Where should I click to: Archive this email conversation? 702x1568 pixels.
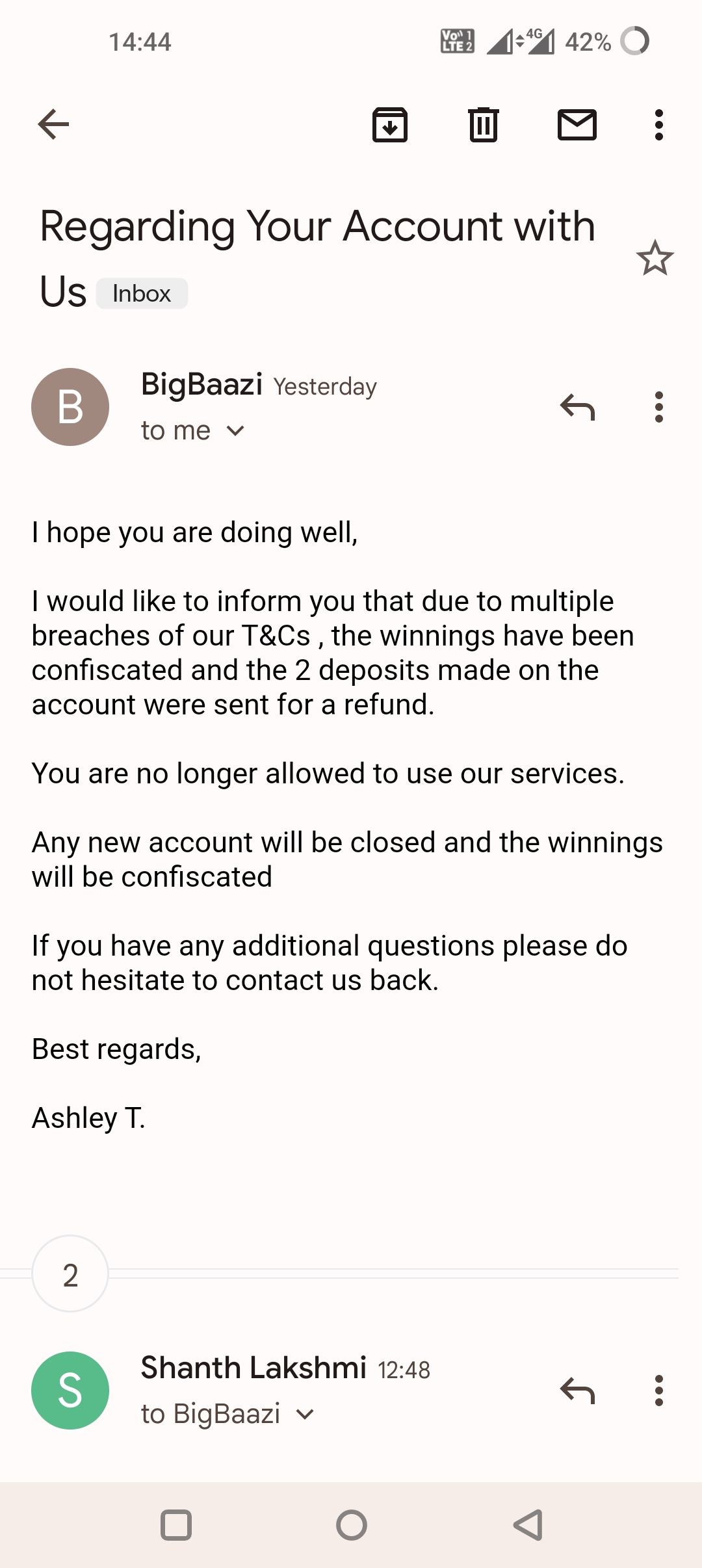coord(389,124)
